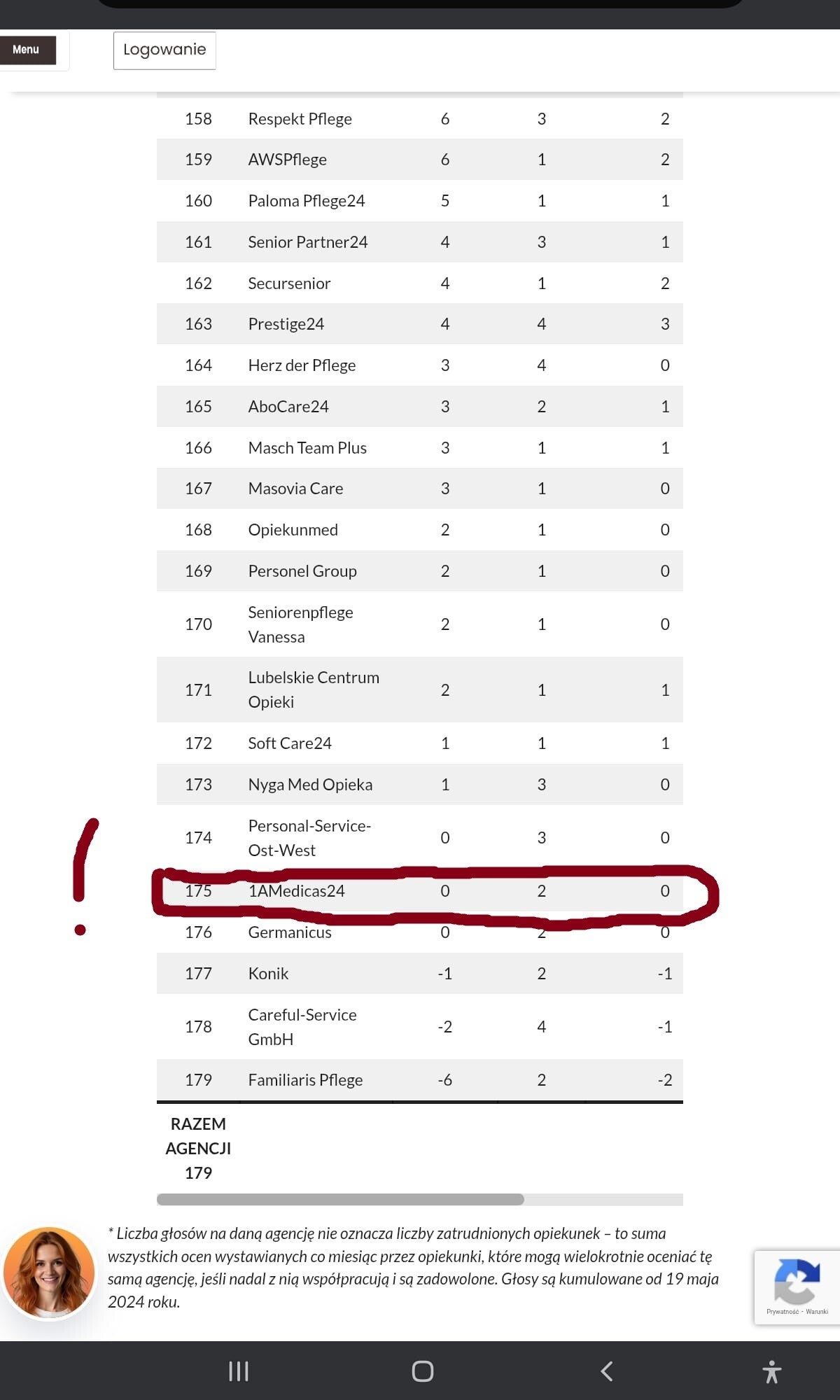Tap the Logowanie button

164,50
